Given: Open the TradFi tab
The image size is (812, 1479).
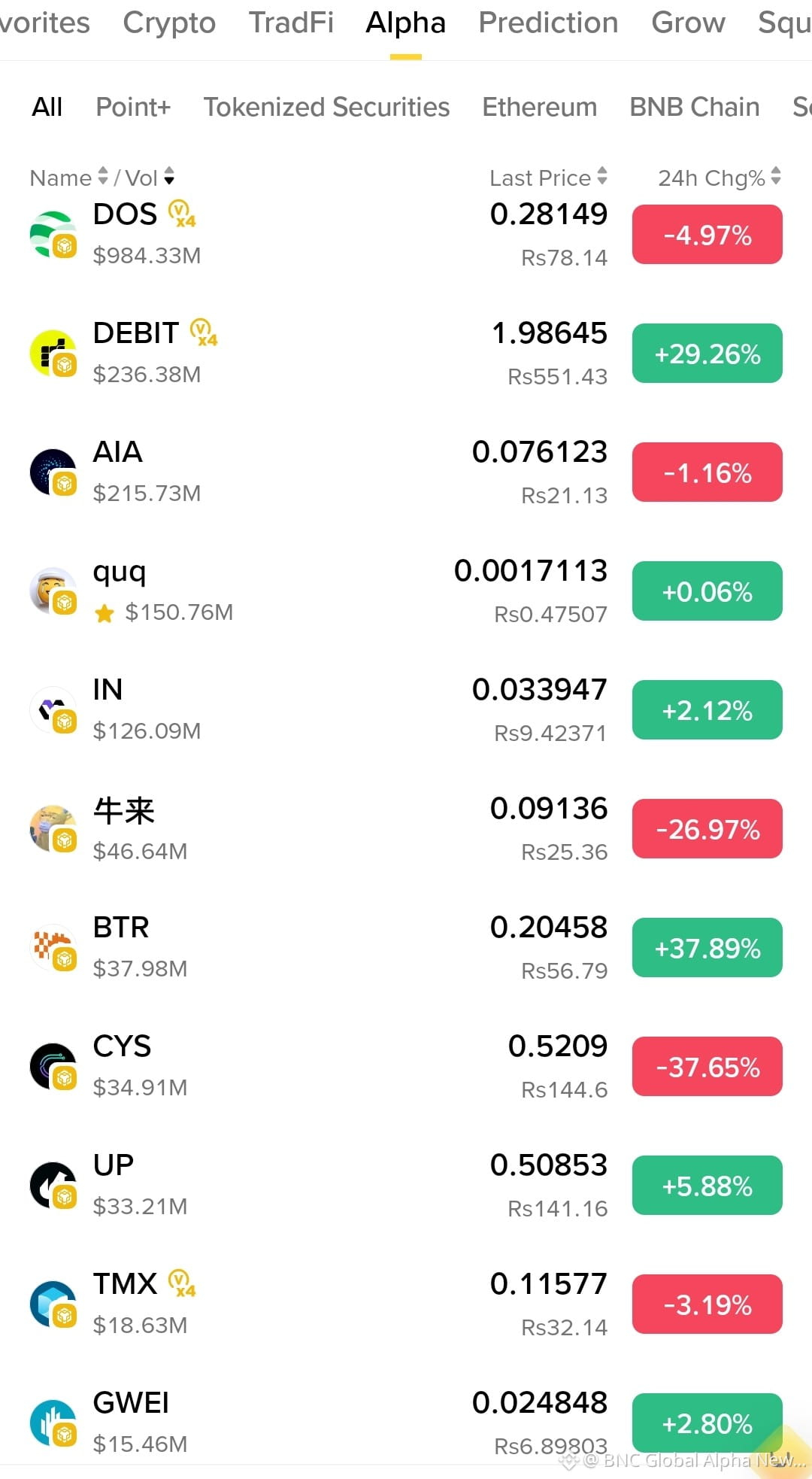Looking at the screenshot, I should (x=291, y=23).
